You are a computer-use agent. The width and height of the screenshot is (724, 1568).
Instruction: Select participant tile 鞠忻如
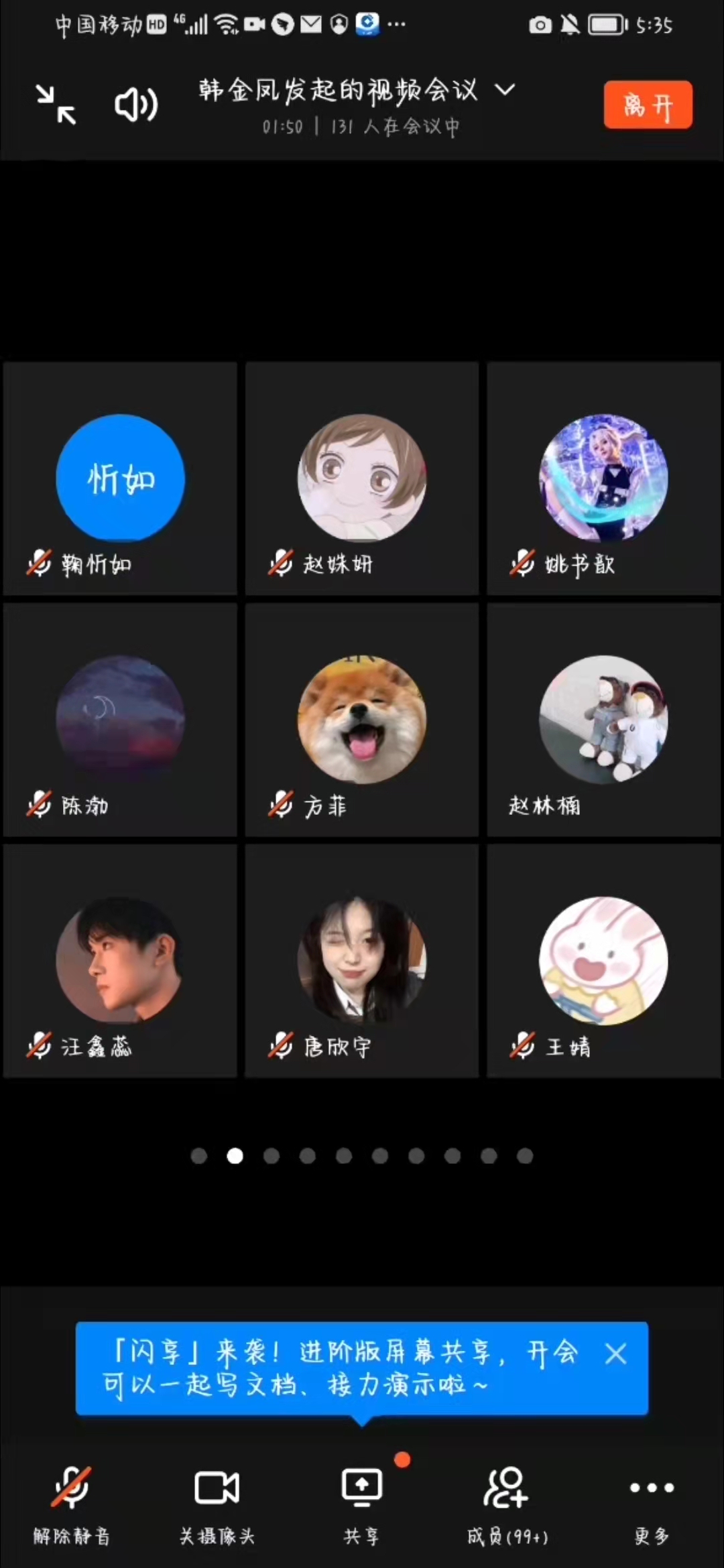121,478
